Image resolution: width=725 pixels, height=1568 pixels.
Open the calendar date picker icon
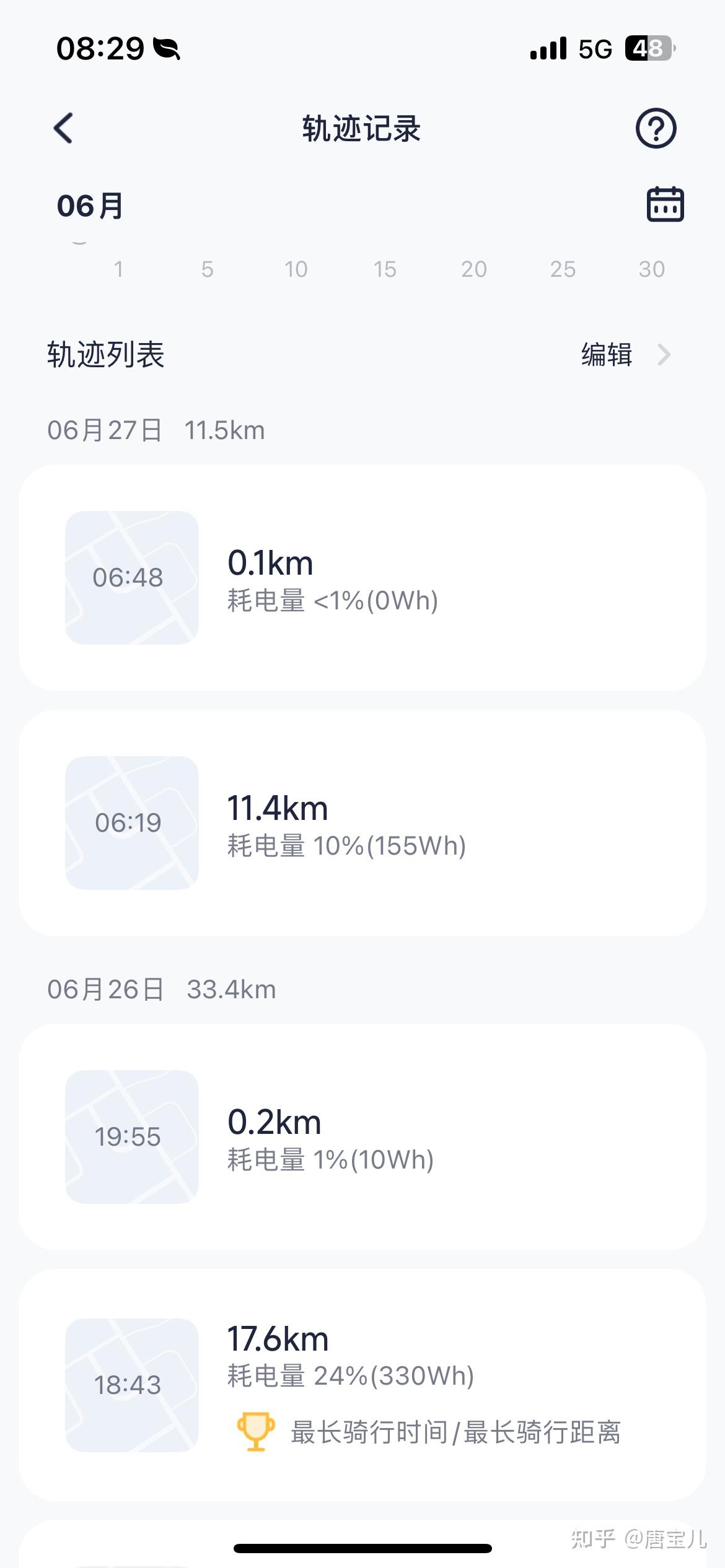tap(665, 204)
